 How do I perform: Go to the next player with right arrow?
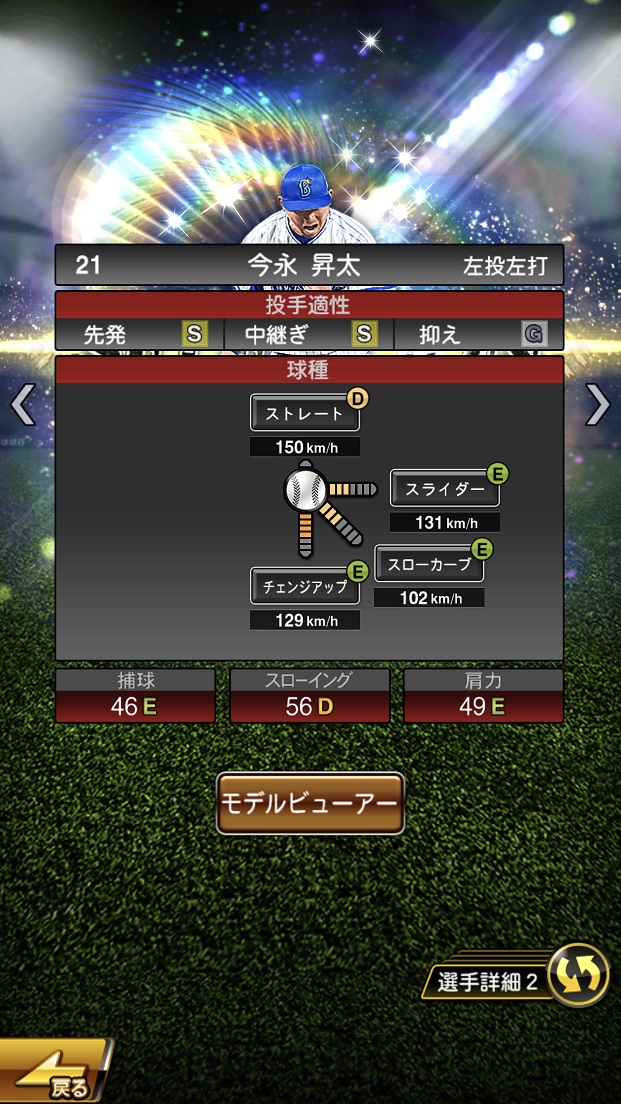(597, 404)
